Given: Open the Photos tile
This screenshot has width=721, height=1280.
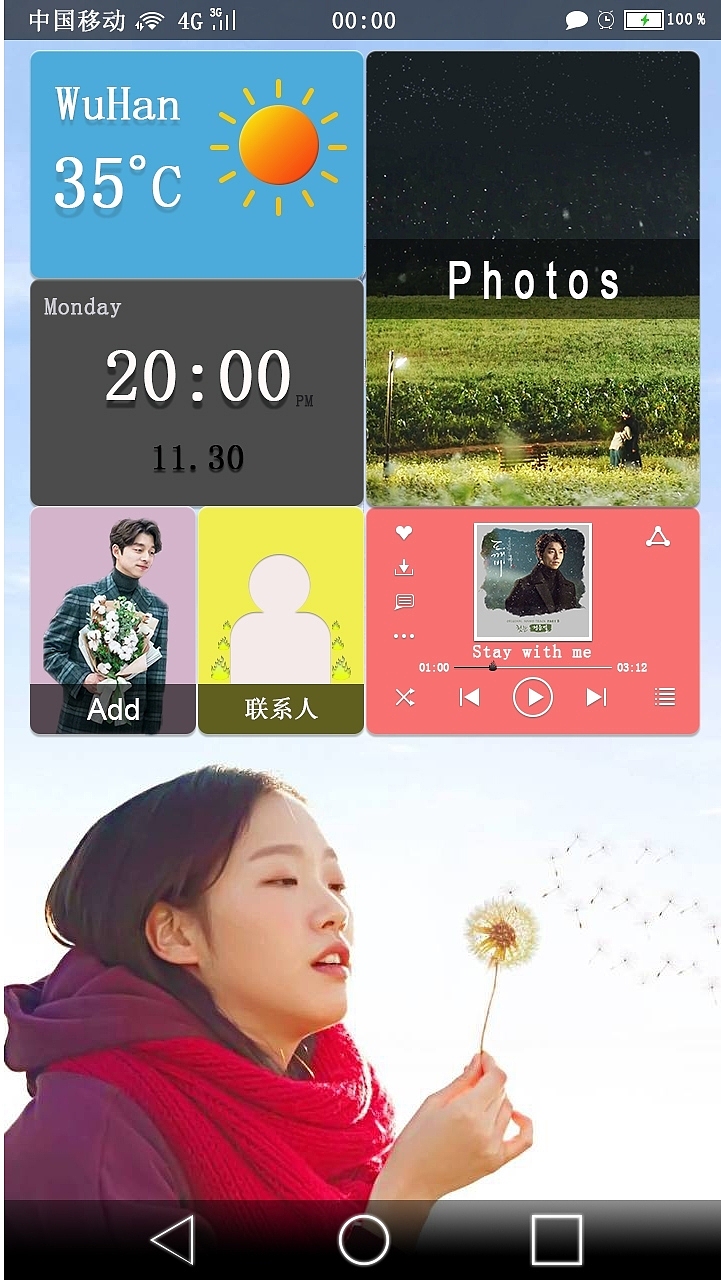Looking at the screenshot, I should 532,279.
